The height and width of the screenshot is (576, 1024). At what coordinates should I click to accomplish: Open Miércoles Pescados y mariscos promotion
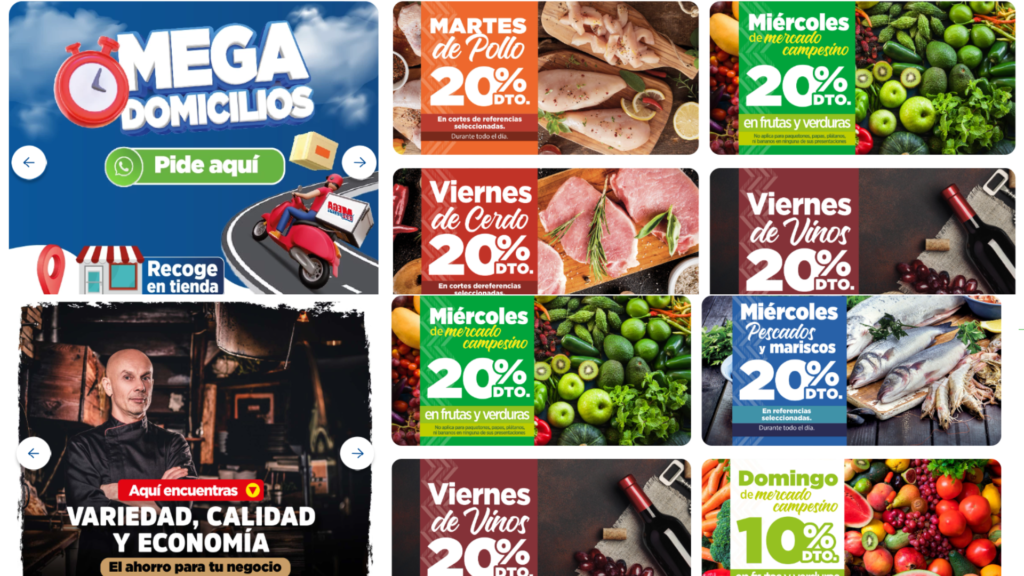tap(851, 370)
